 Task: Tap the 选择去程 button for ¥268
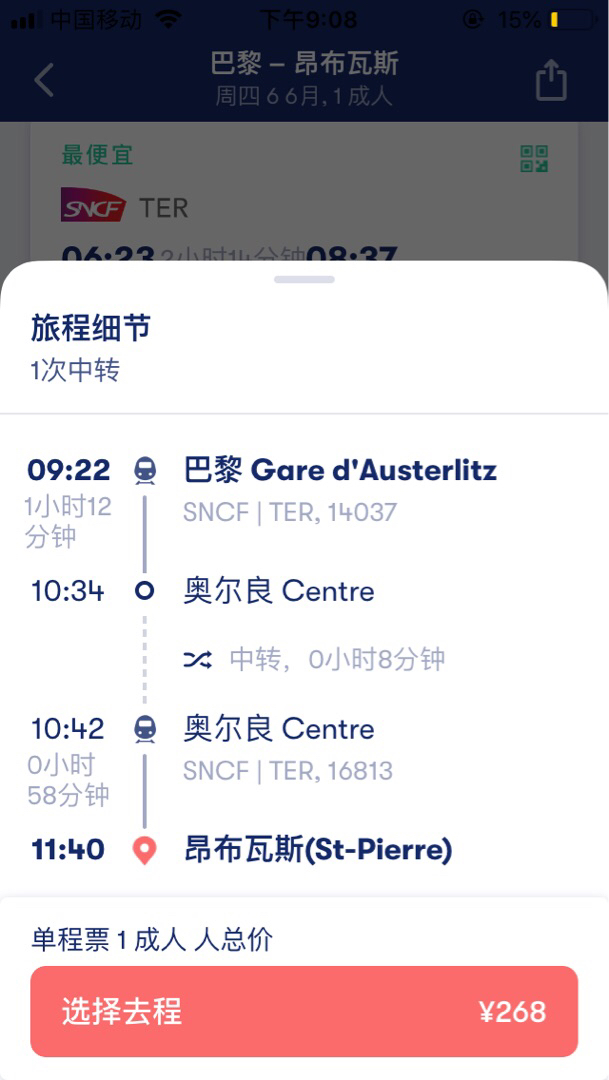[x=304, y=1011]
